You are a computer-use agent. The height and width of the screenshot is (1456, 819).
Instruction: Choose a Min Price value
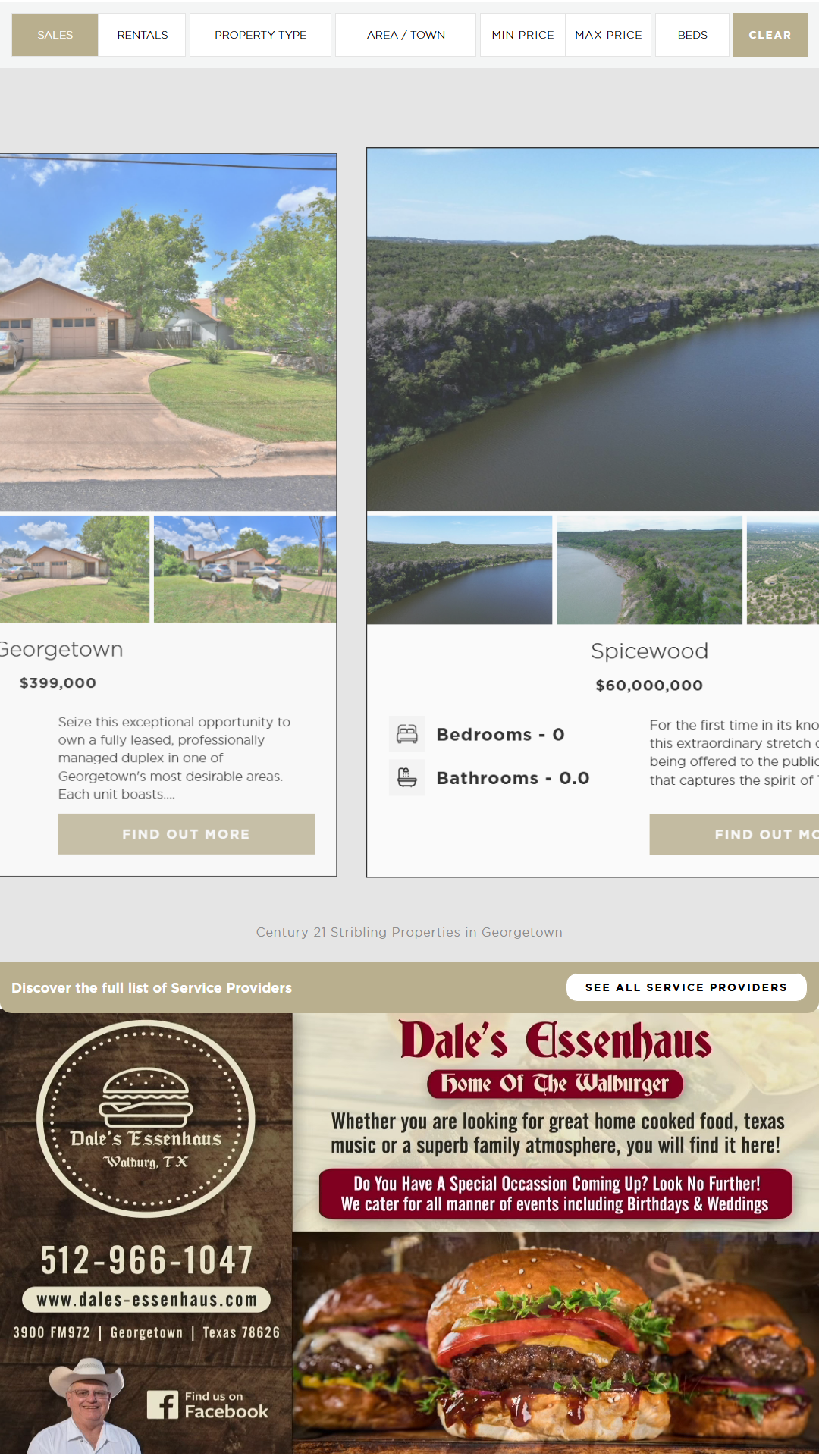click(x=522, y=35)
